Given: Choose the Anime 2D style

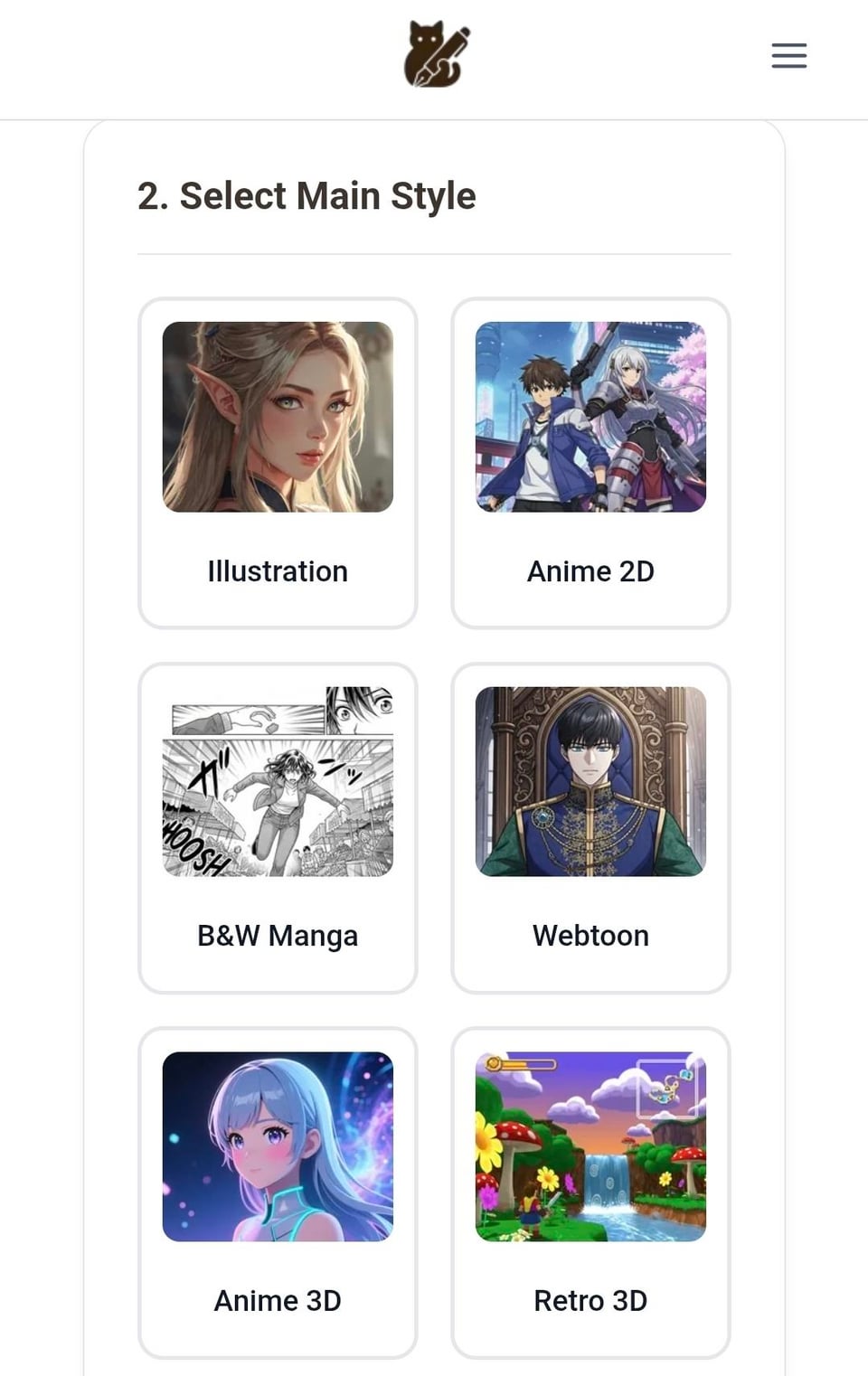Looking at the screenshot, I should pos(590,463).
